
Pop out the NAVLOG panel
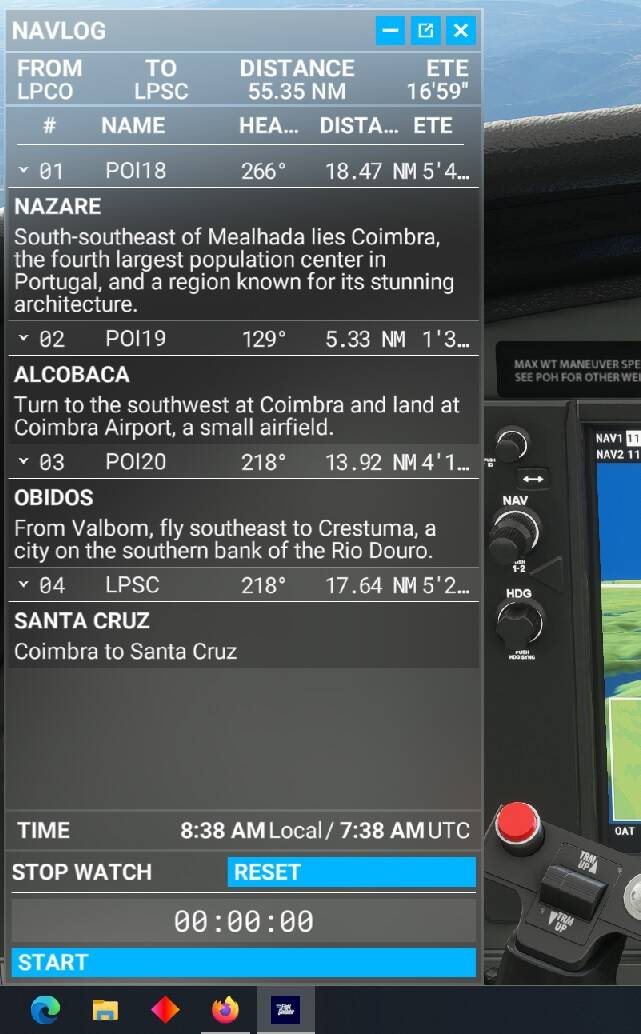point(426,30)
